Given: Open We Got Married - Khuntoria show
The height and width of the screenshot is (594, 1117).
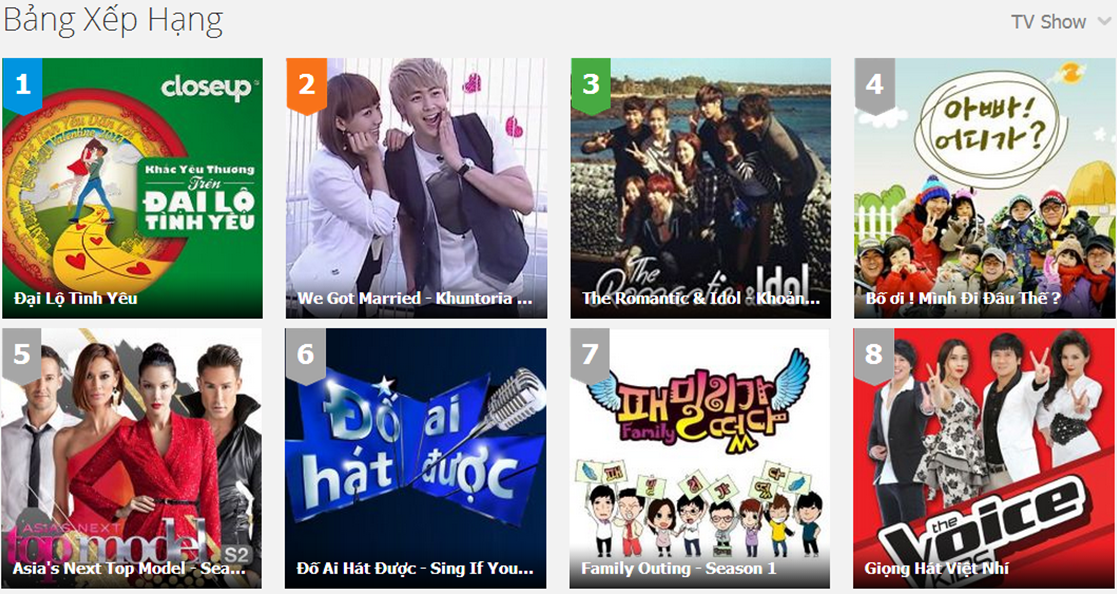Looking at the screenshot, I should tap(416, 188).
